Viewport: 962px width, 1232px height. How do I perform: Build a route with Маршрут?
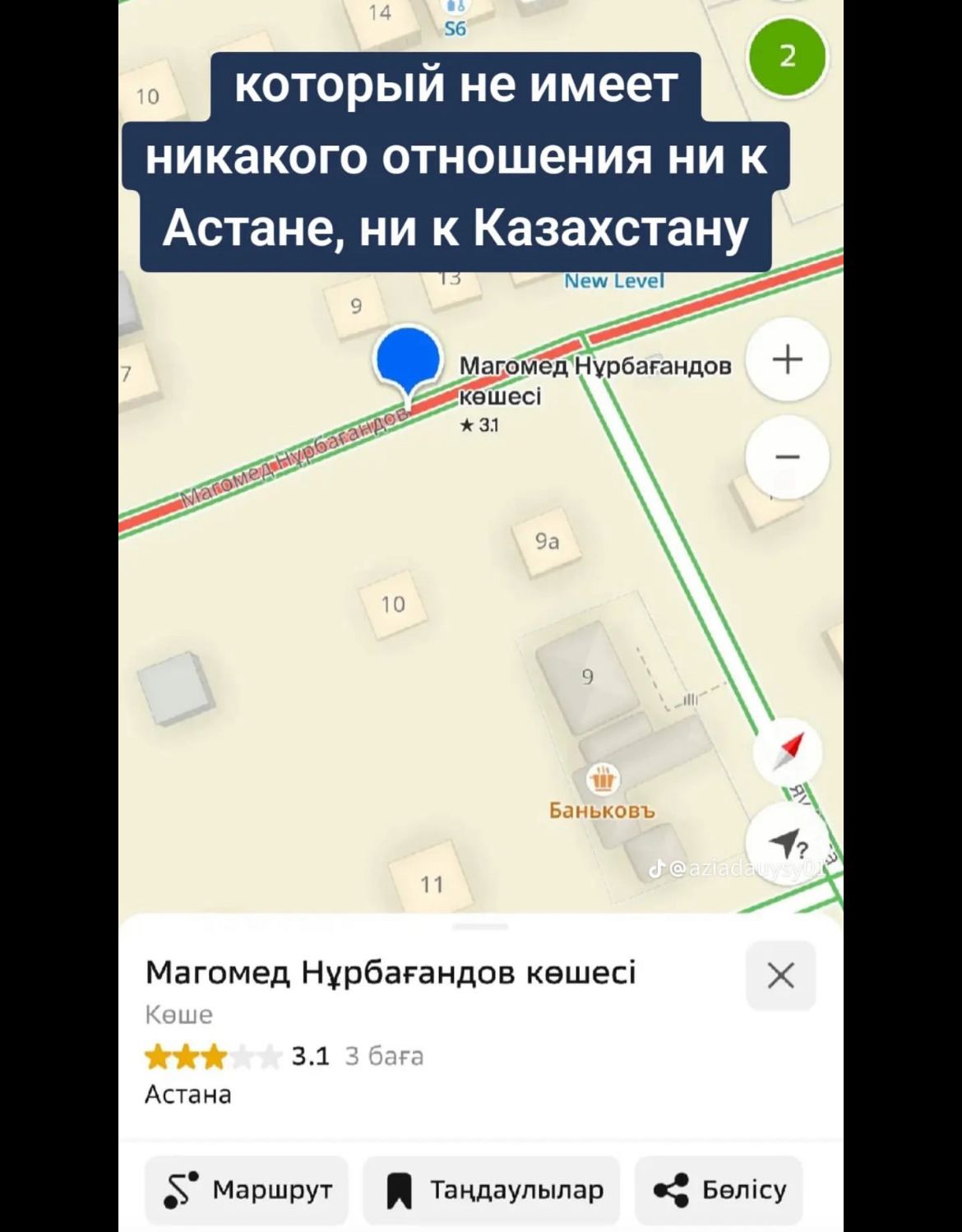[247, 1189]
